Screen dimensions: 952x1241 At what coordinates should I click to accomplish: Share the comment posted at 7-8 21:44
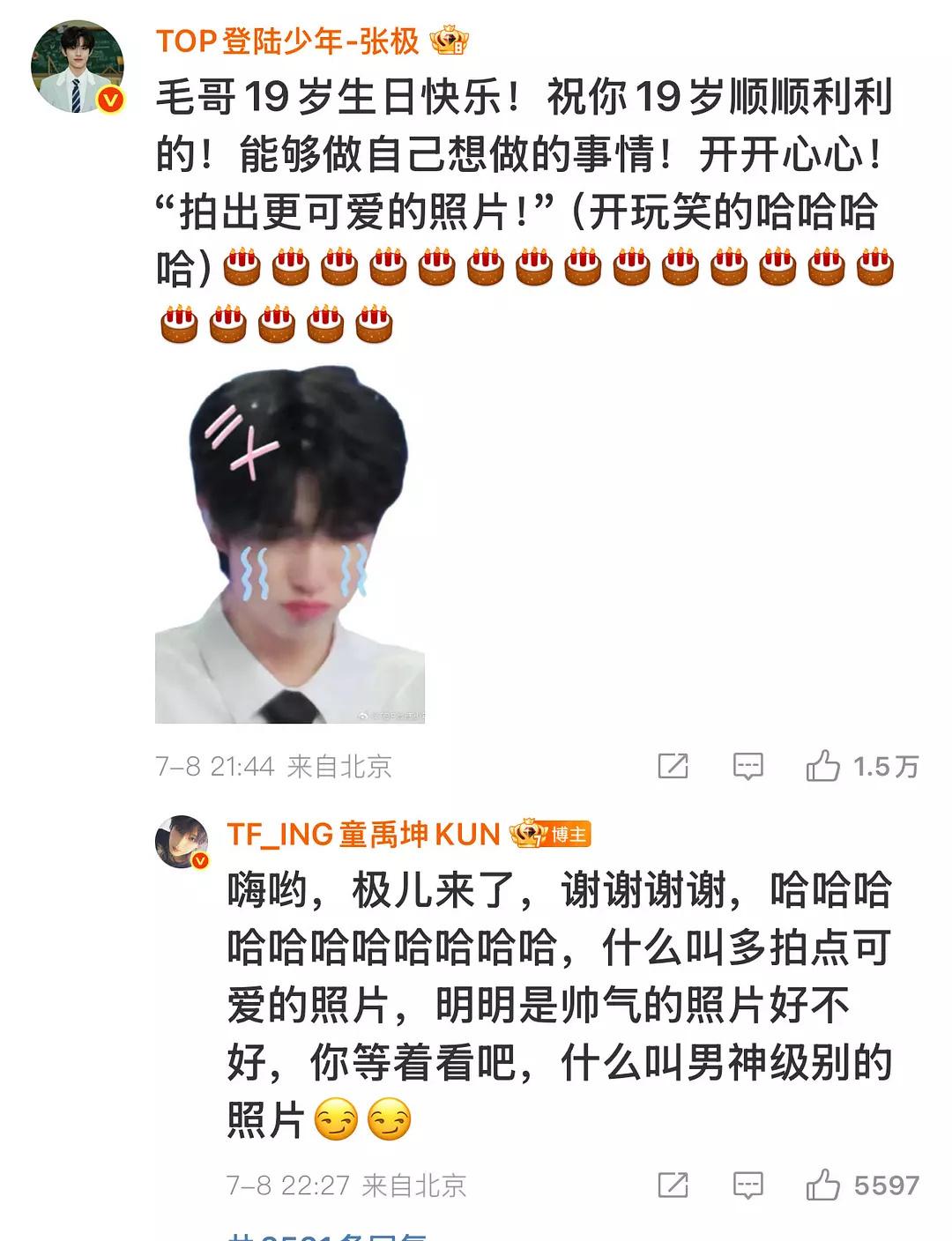[x=673, y=766]
